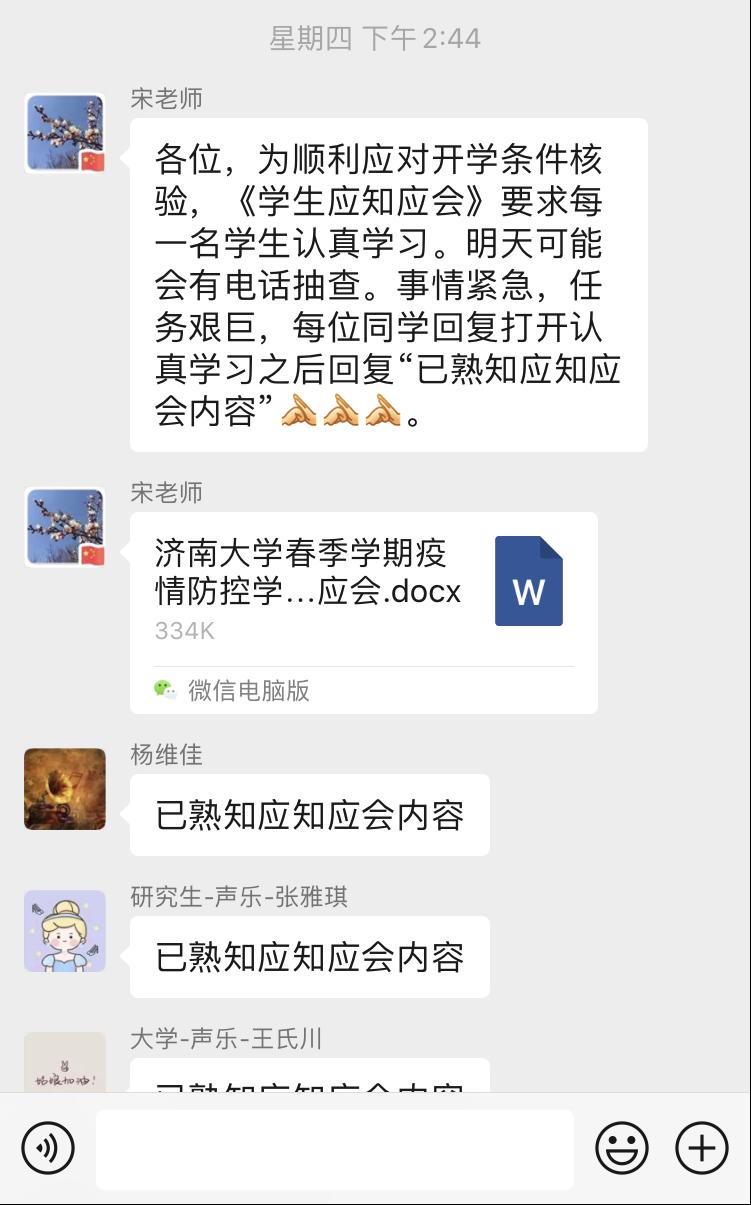The width and height of the screenshot is (751, 1205).
Task: Open the emoji sticker panel
Action: [621, 1148]
